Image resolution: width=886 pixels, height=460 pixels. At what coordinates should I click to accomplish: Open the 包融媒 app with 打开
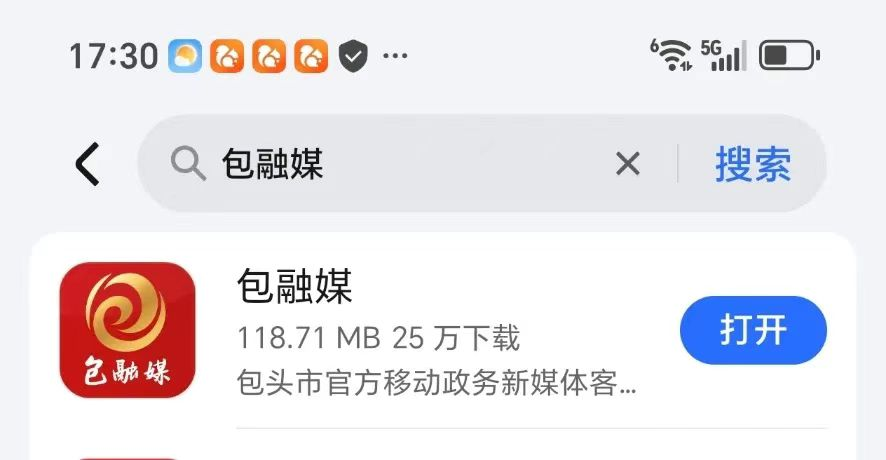(x=753, y=330)
